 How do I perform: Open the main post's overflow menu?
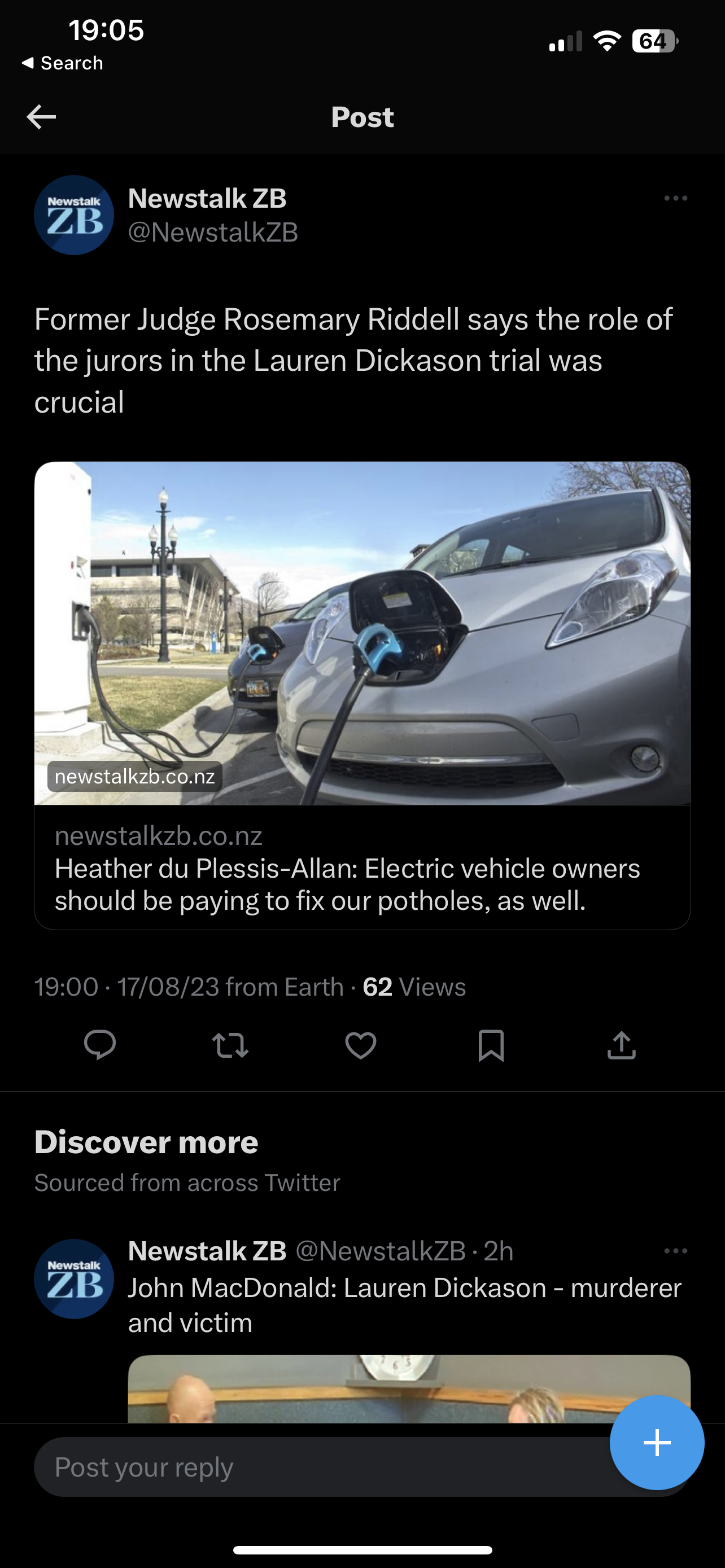pyautogui.click(x=675, y=199)
